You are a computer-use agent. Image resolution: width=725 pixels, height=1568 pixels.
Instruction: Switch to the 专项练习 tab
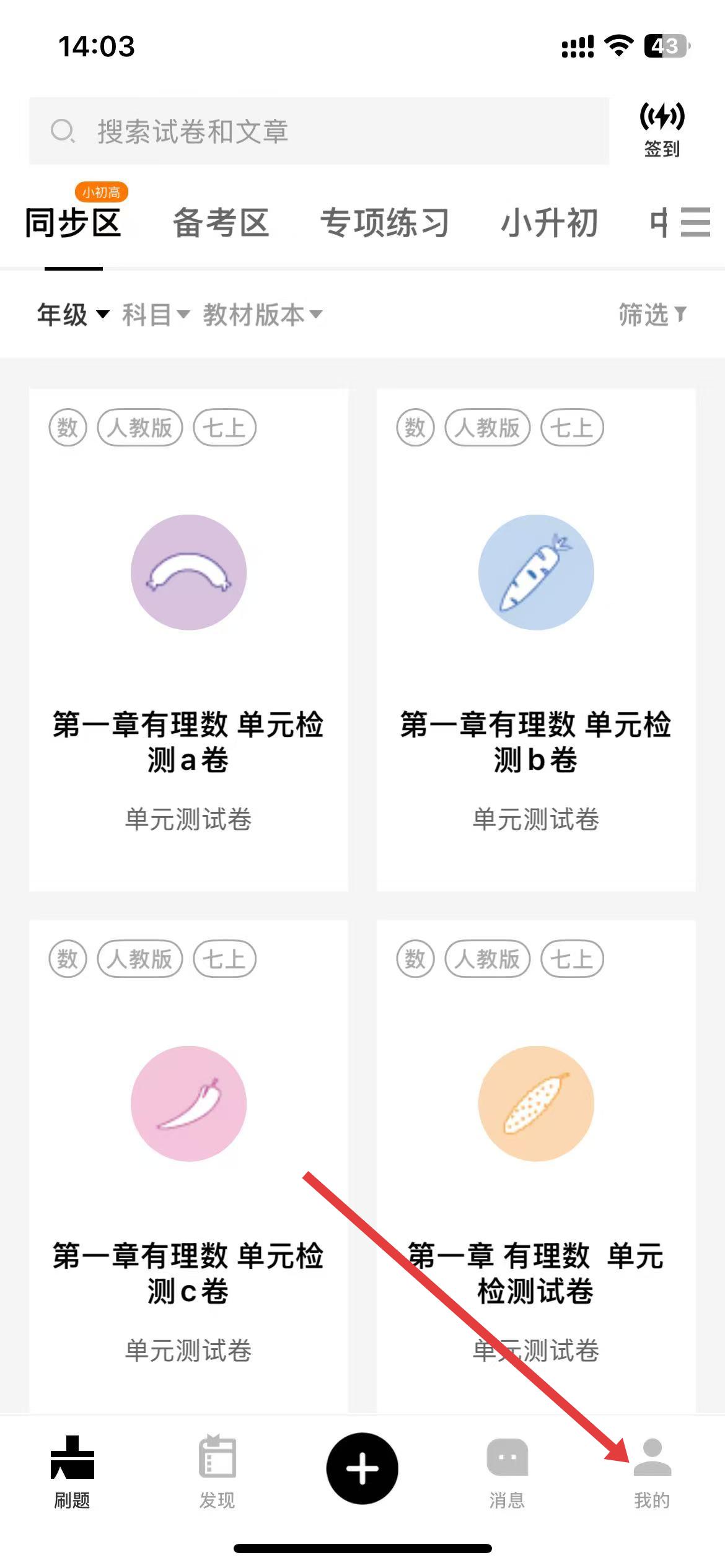click(x=384, y=223)
